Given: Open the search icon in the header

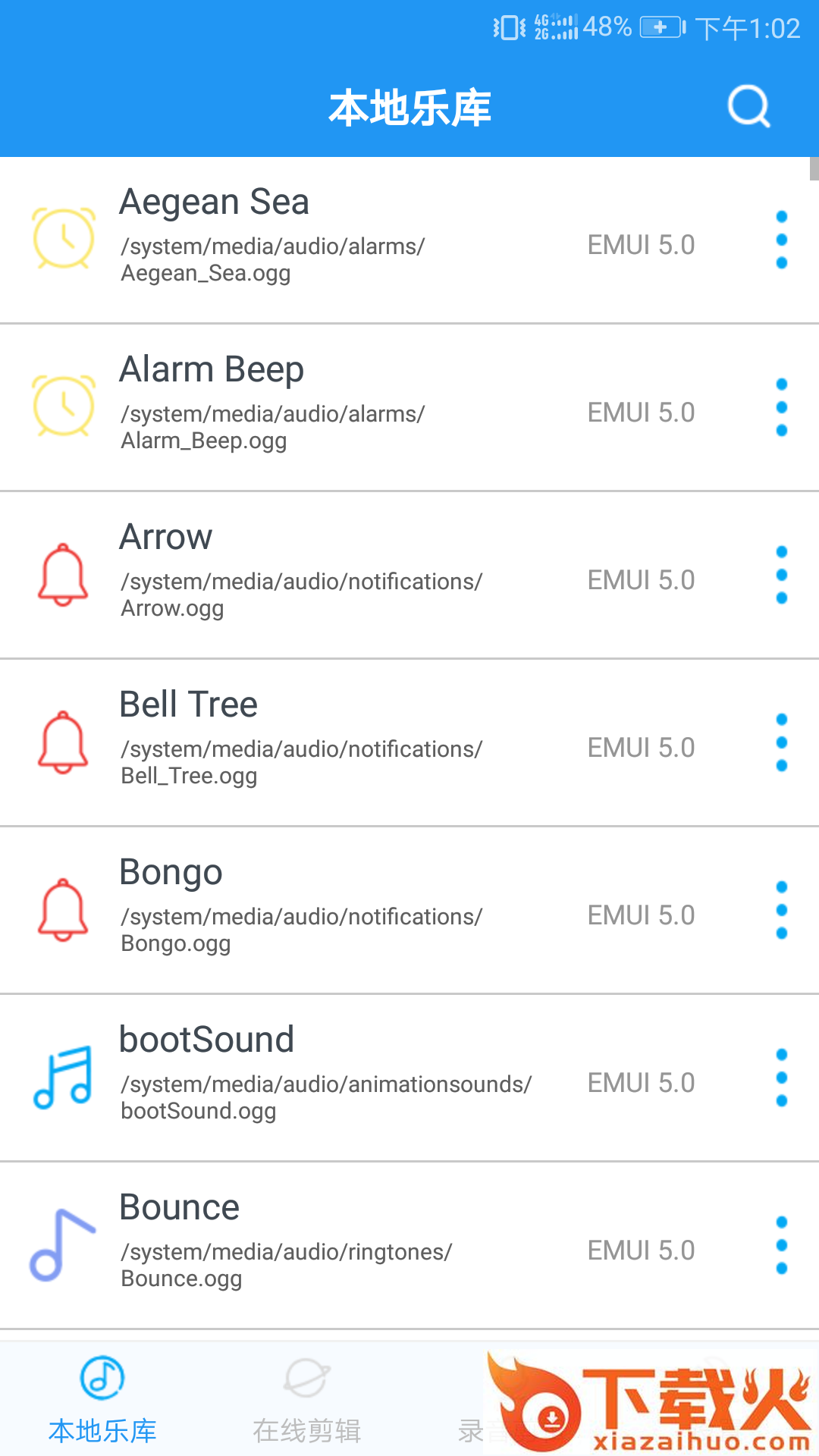Looking at the screenshot, I should pyautogui.click(x=748, y=106).
